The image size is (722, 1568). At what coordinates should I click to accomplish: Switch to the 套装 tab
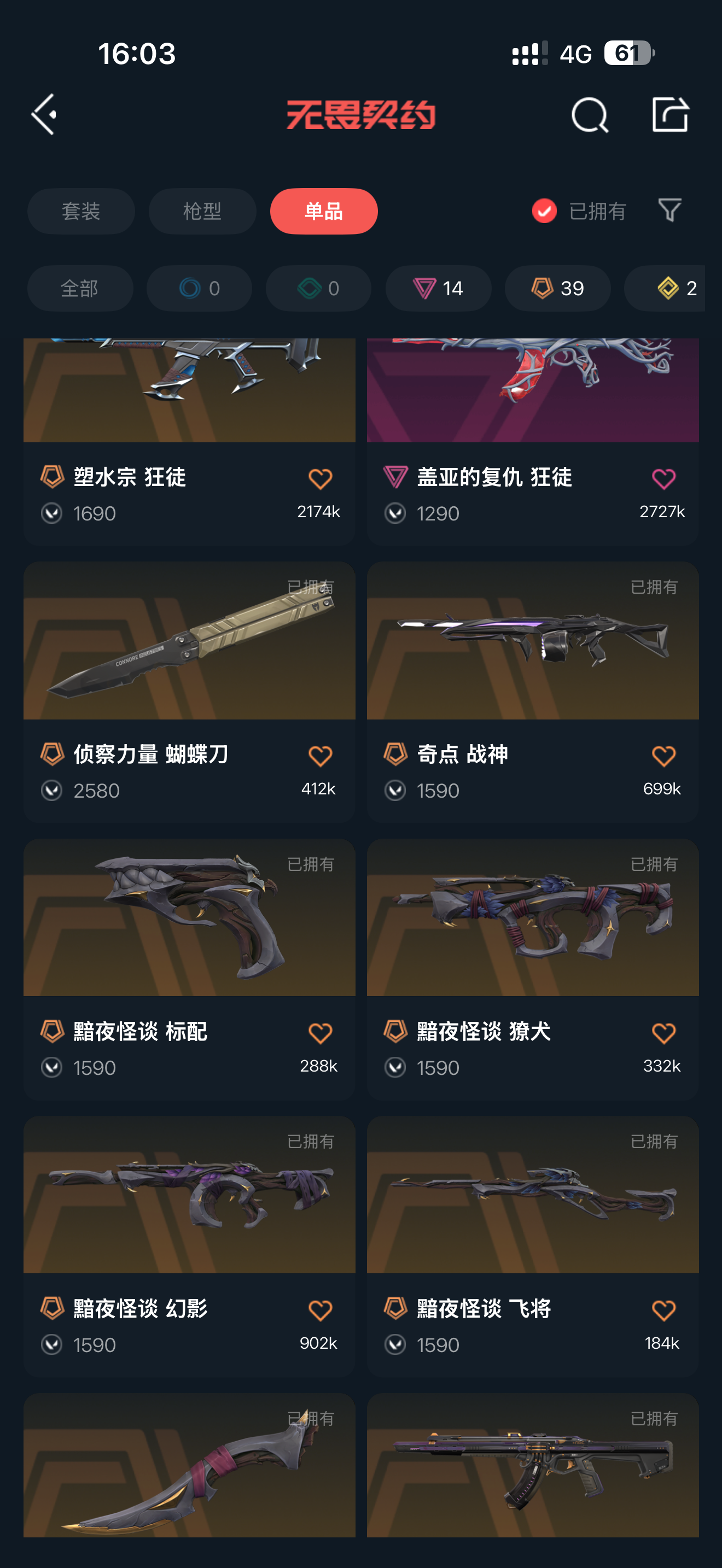point(81,211)
